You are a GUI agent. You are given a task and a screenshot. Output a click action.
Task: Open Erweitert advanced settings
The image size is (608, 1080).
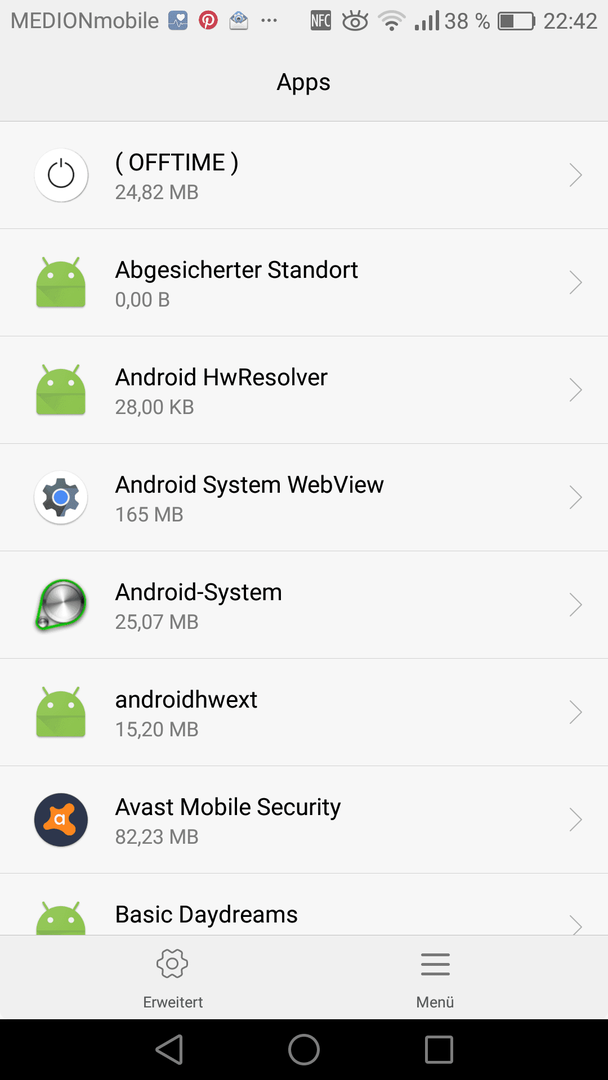[x=173, y=977]
